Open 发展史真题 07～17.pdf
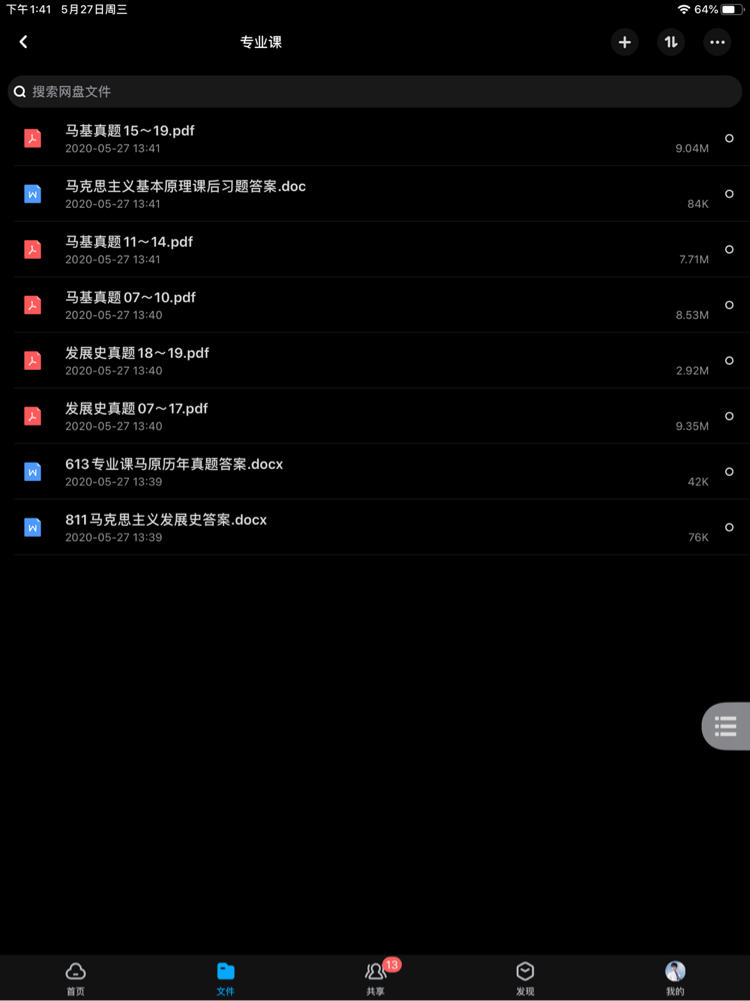 tap(375, 416)
